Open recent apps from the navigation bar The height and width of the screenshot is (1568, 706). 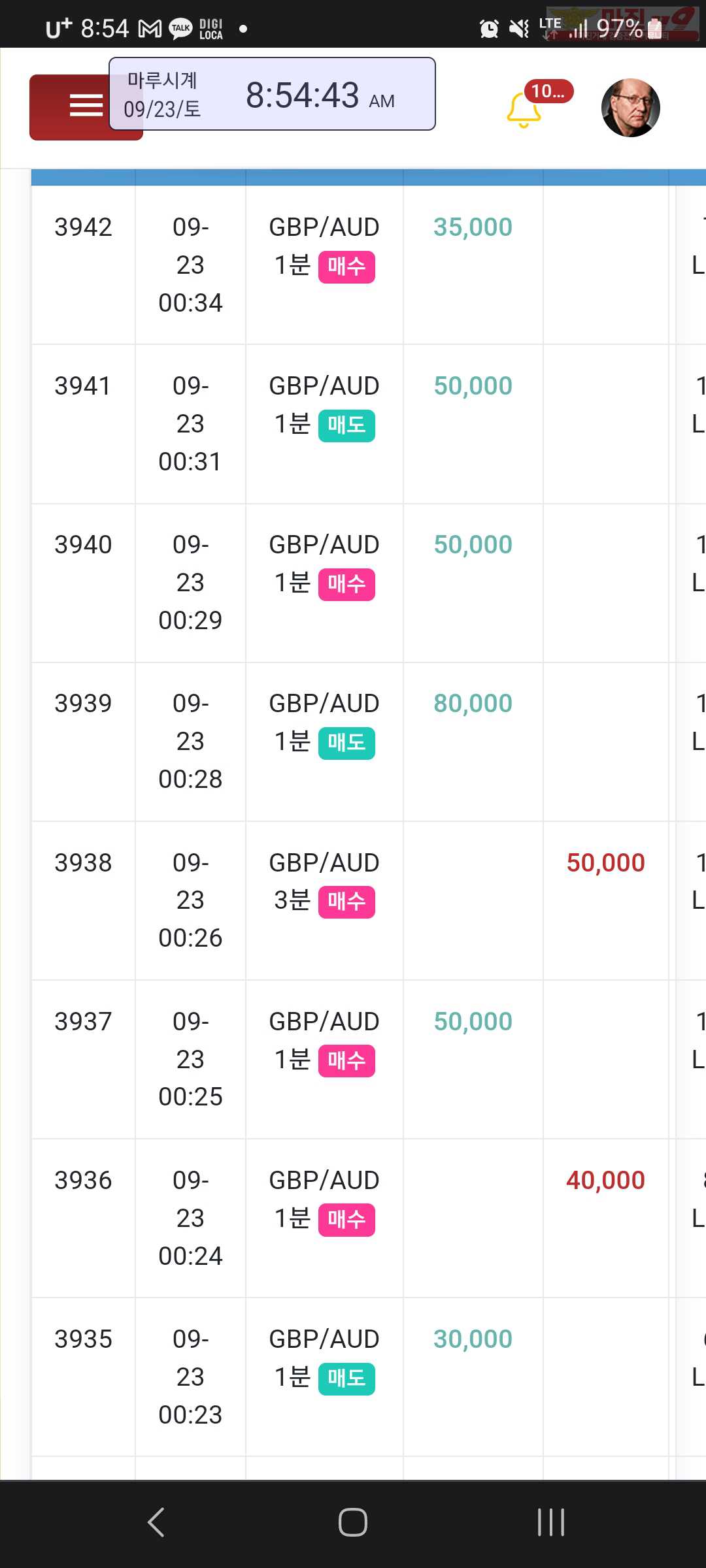[550, 1522]
